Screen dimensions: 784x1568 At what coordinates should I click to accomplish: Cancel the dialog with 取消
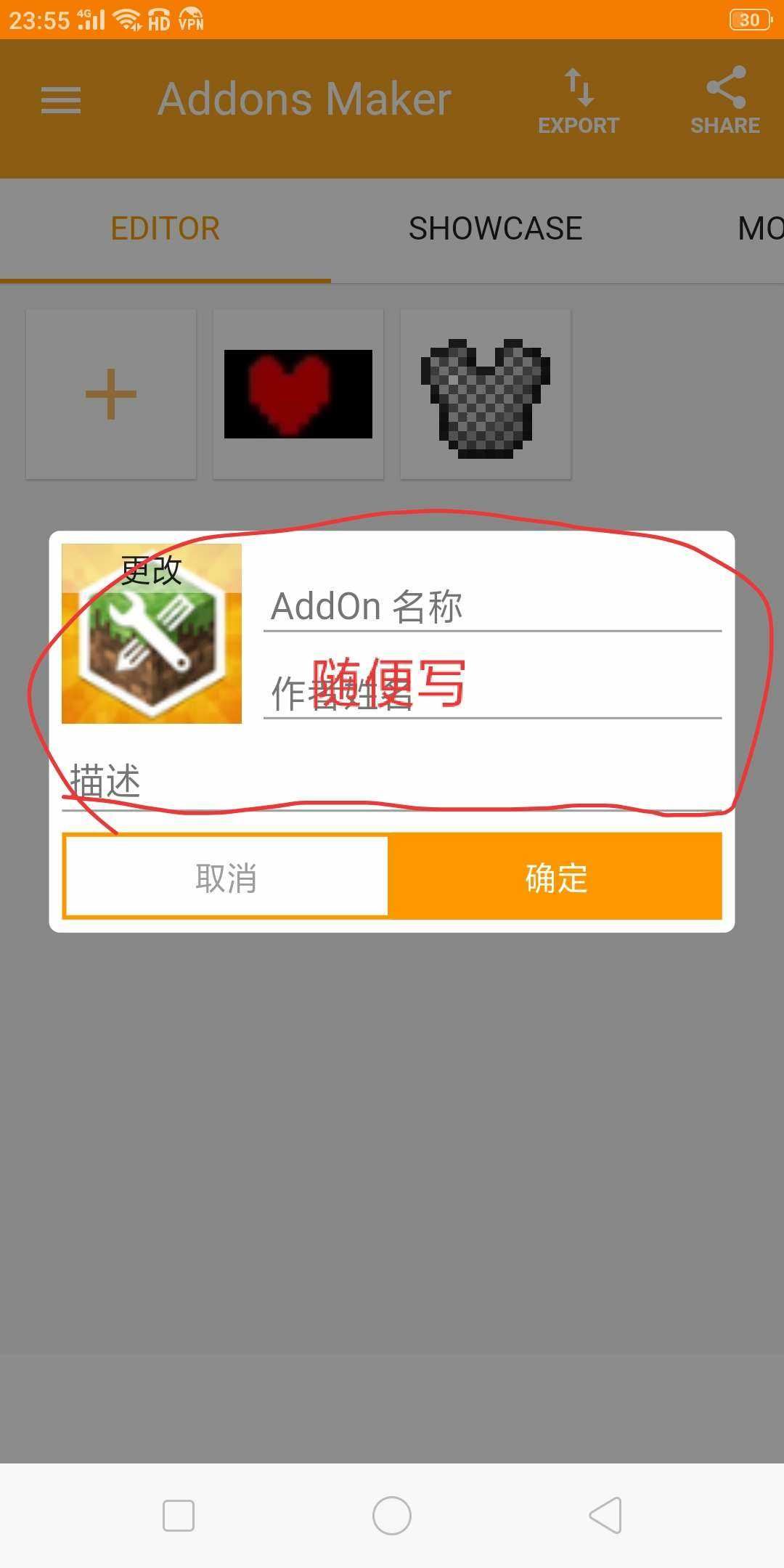click(226, 878)
